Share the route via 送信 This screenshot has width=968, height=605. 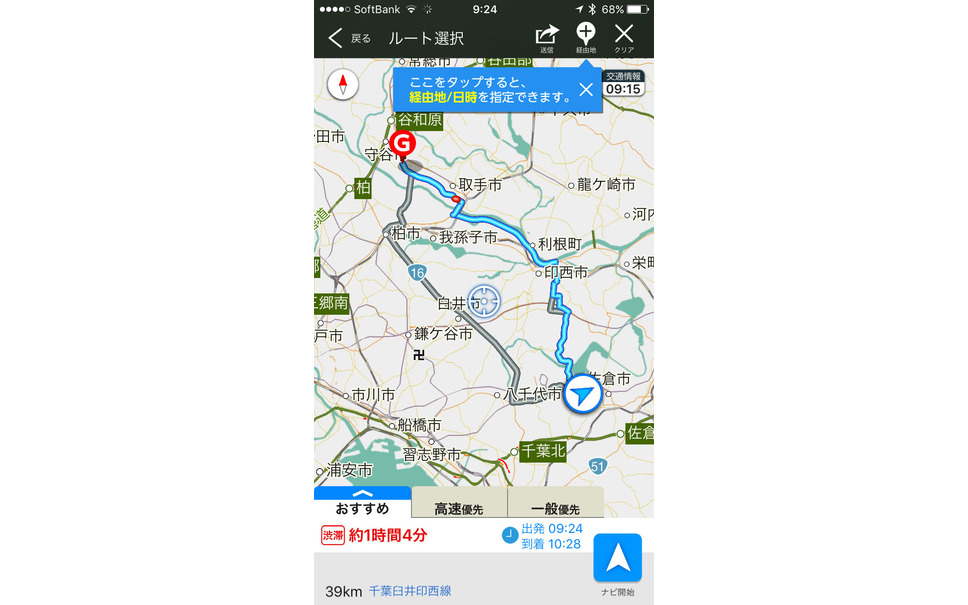tap(547, 38)
